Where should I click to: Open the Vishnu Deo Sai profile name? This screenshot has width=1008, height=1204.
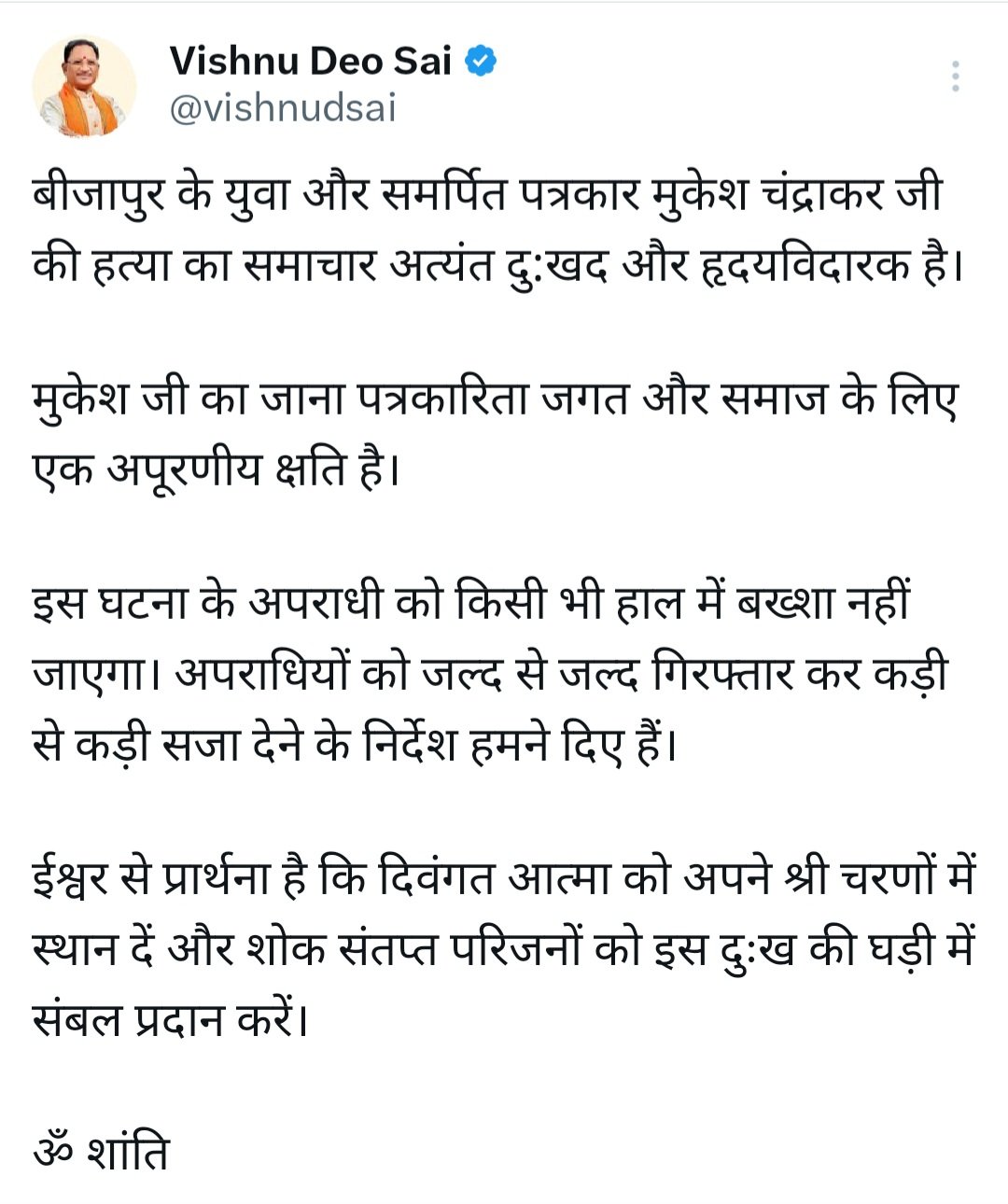click(x=311, y=62)
